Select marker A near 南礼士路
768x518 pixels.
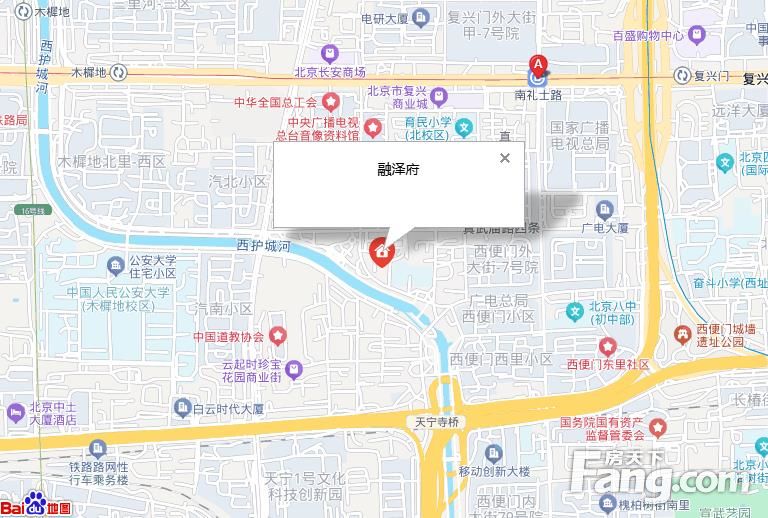[x=538, y=66]
